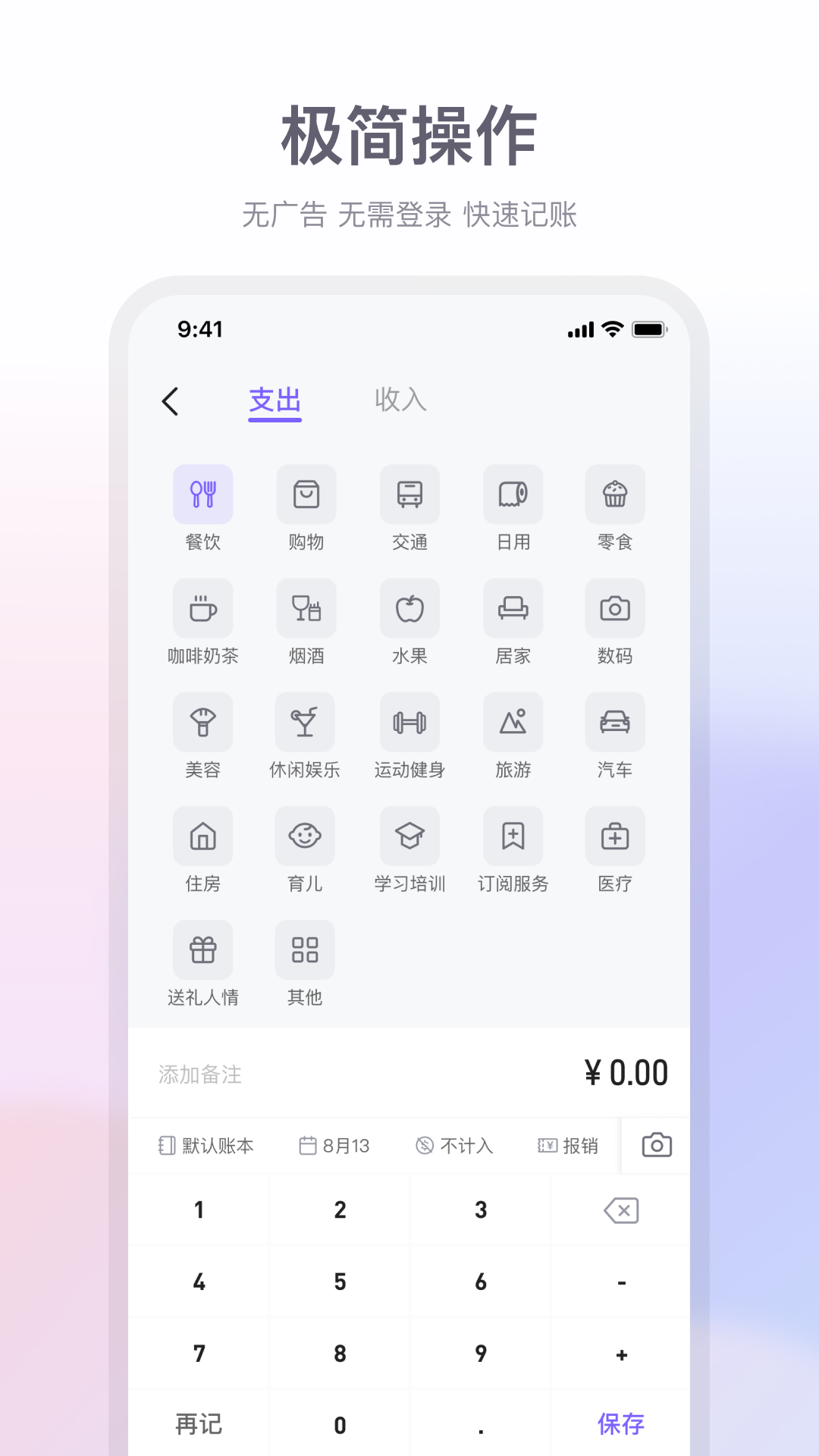Viewport: 819px width, 1456px height.
Task: Open the camera icon beside the keypad
Action: [657, 1145]
